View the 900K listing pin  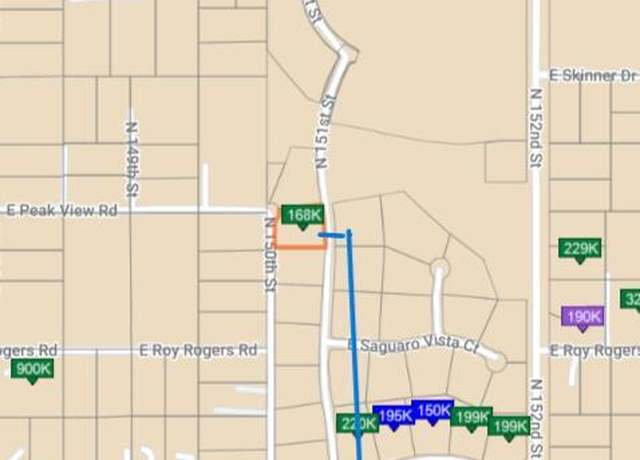click(x=32, y=369)
